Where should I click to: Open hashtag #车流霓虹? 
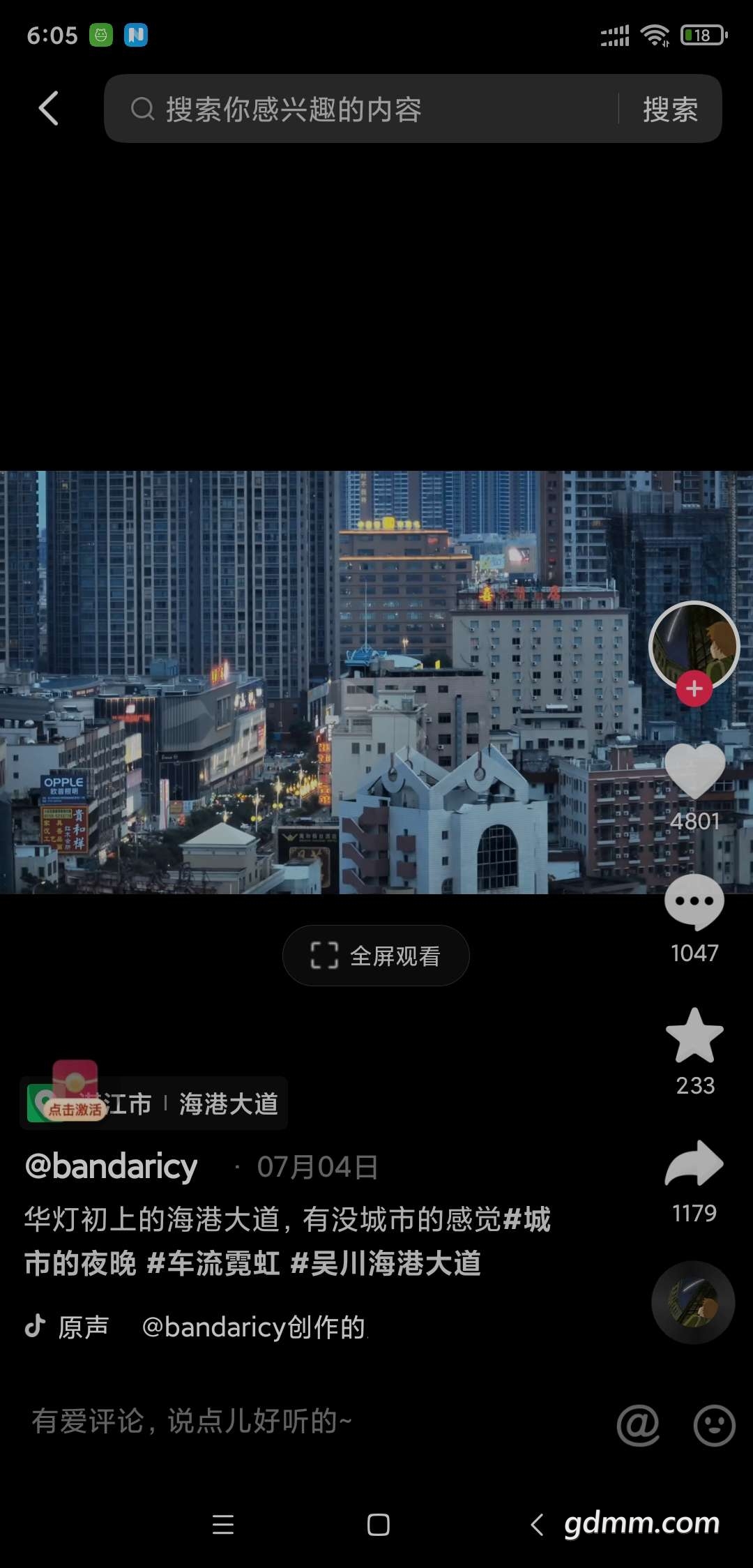[213, 1263]
